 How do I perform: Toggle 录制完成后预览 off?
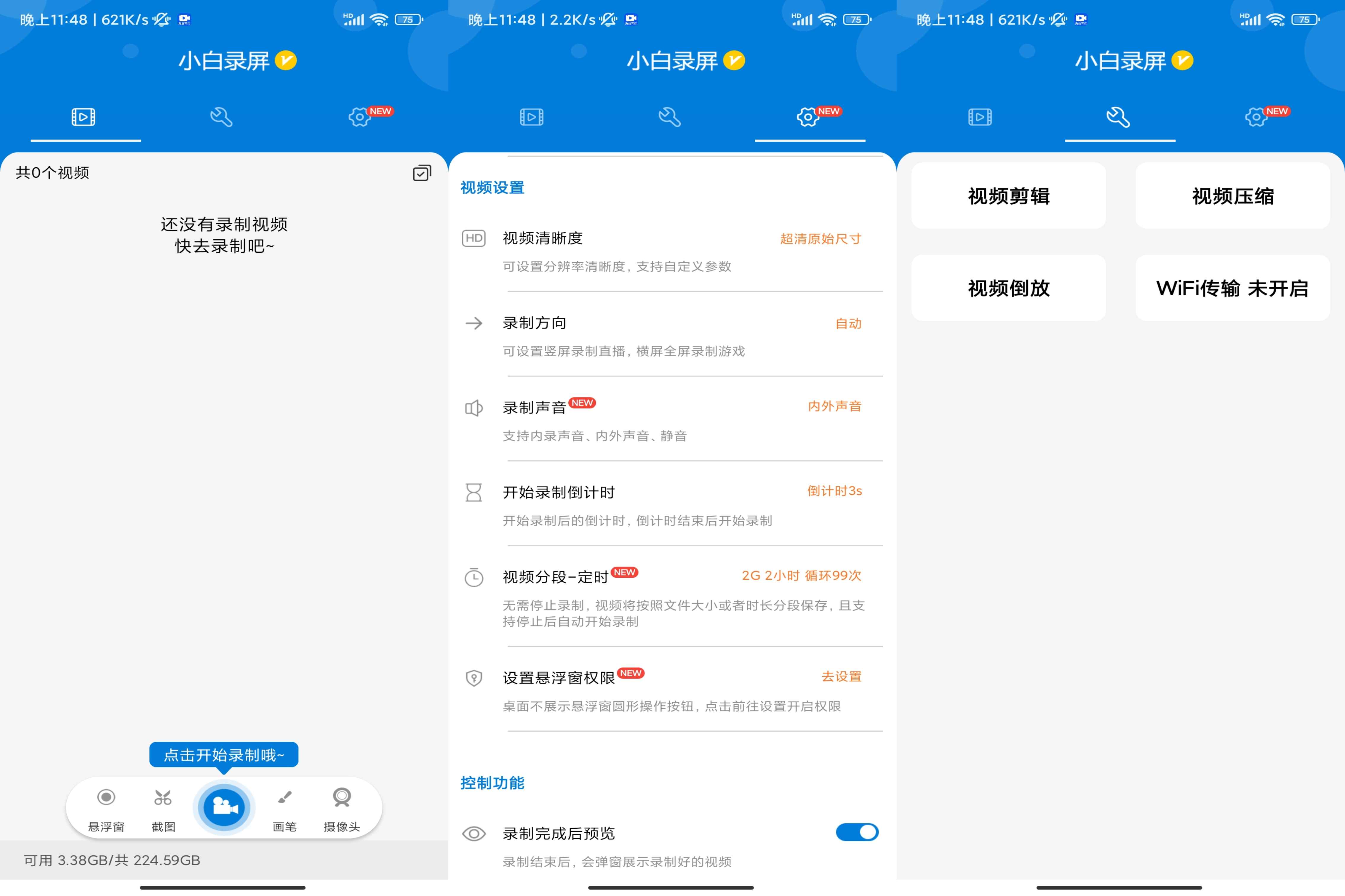pos(856,832)
